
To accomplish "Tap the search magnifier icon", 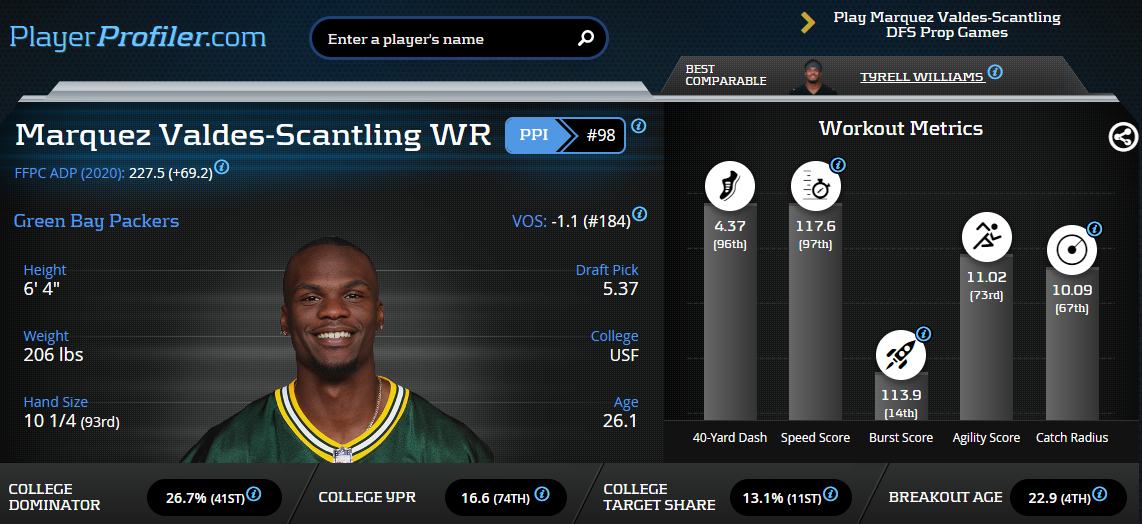I will coord(586,39).
